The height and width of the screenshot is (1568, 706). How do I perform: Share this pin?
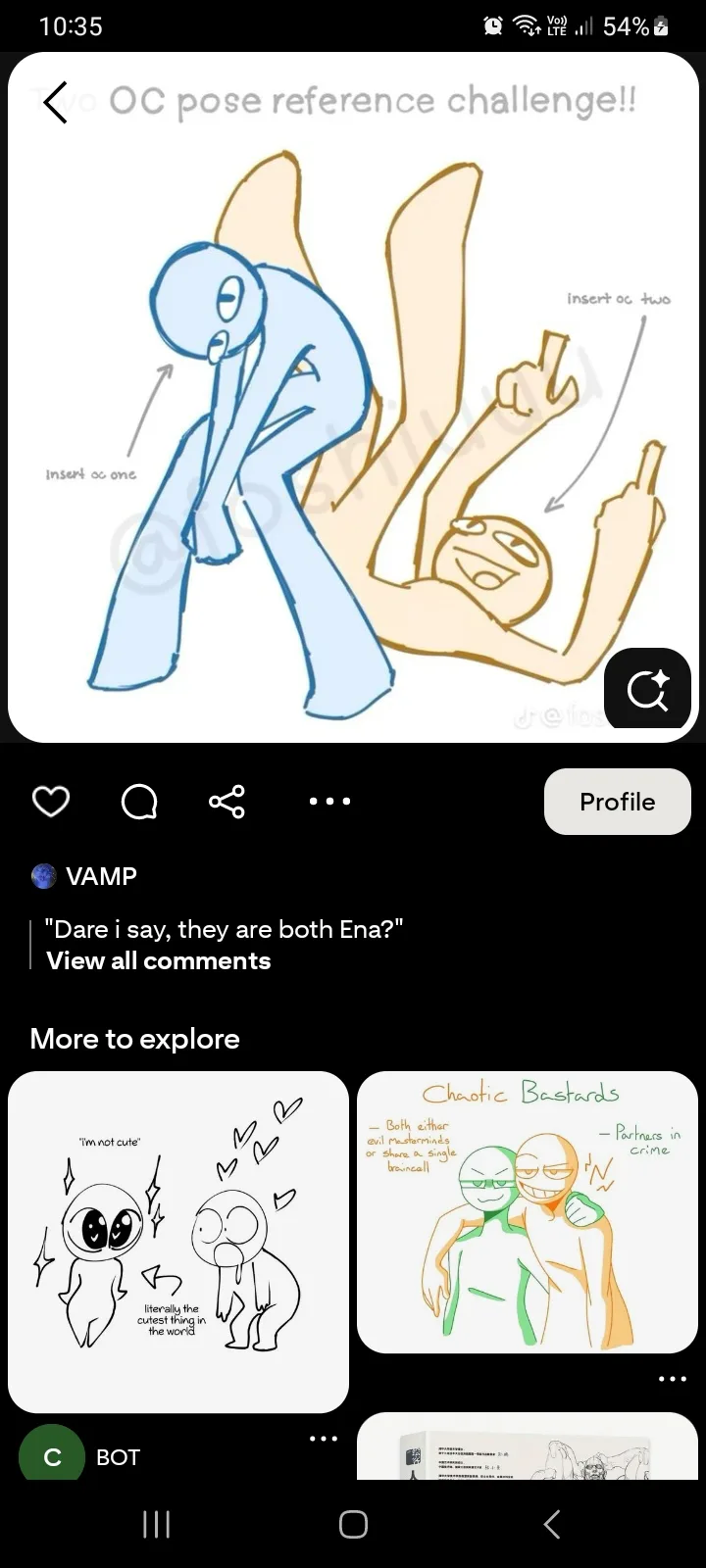227,802
